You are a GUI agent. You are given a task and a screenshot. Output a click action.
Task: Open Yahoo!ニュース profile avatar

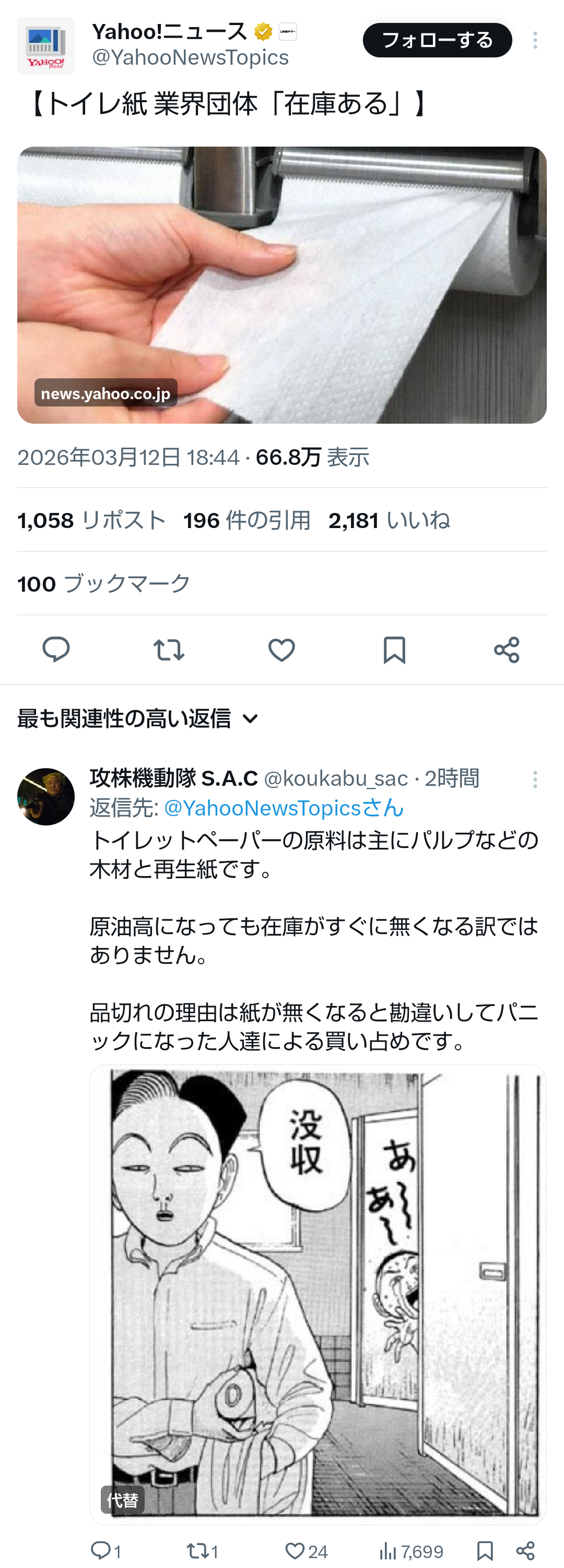(x=45, y=46)
